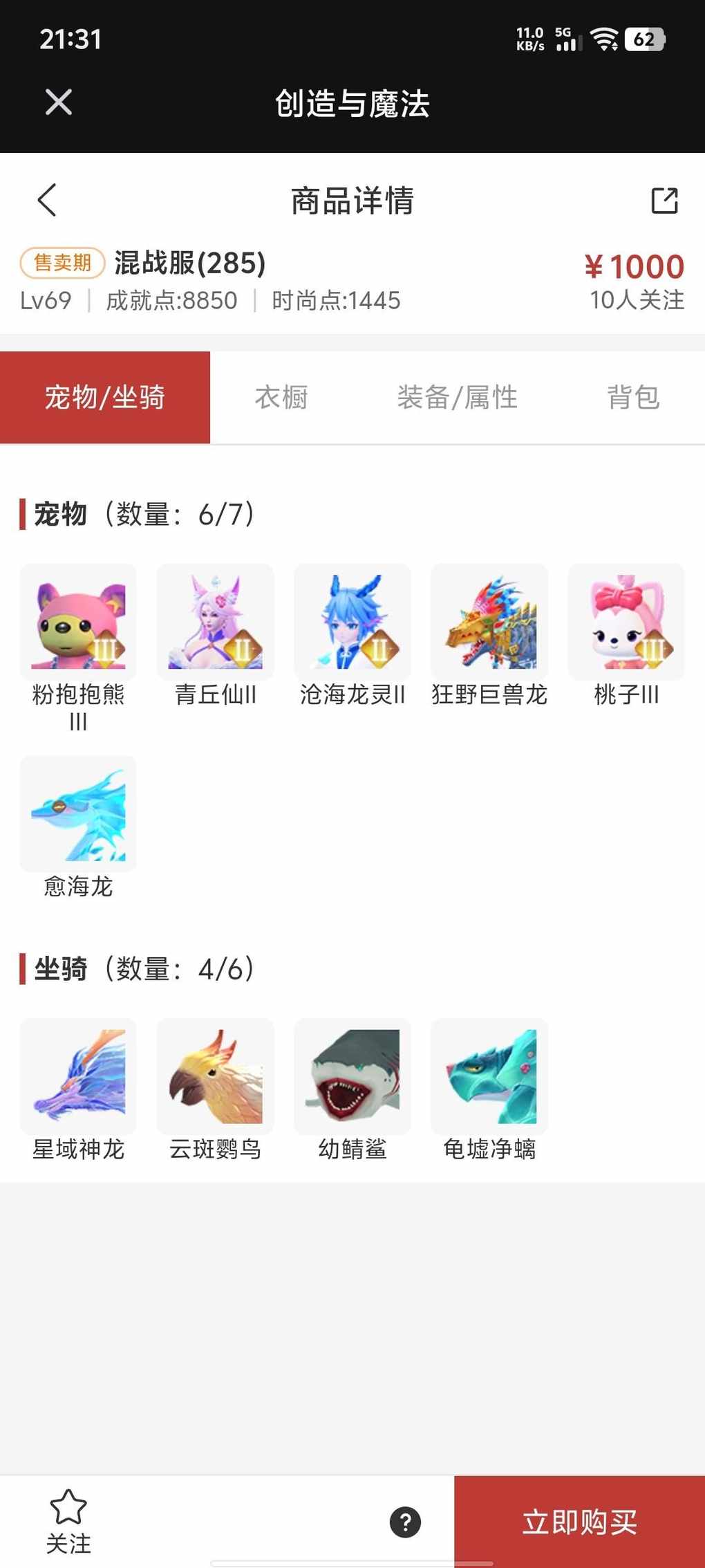View the 背包 tab
705x1568 pixels.
coord(633,398)
